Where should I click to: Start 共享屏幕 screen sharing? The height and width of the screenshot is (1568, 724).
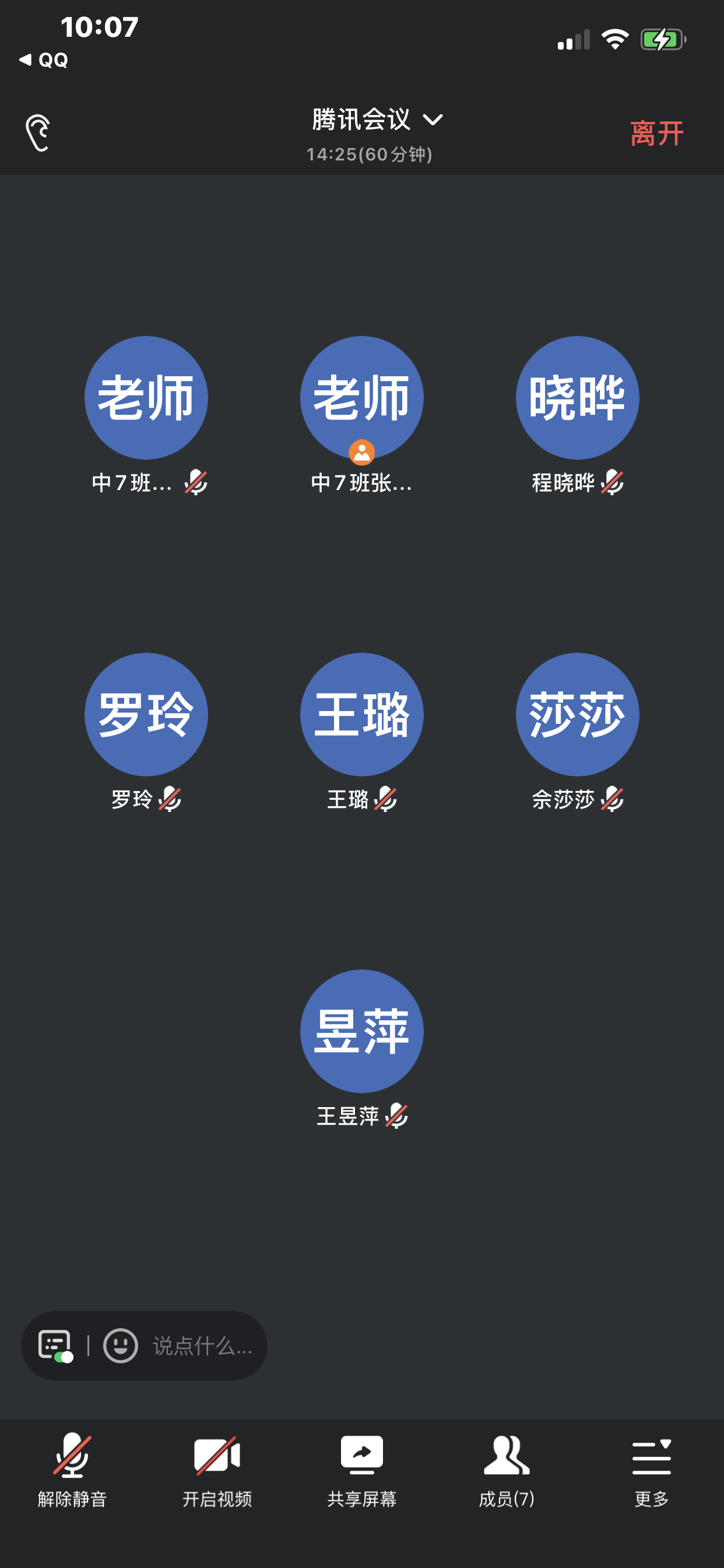362,1471
